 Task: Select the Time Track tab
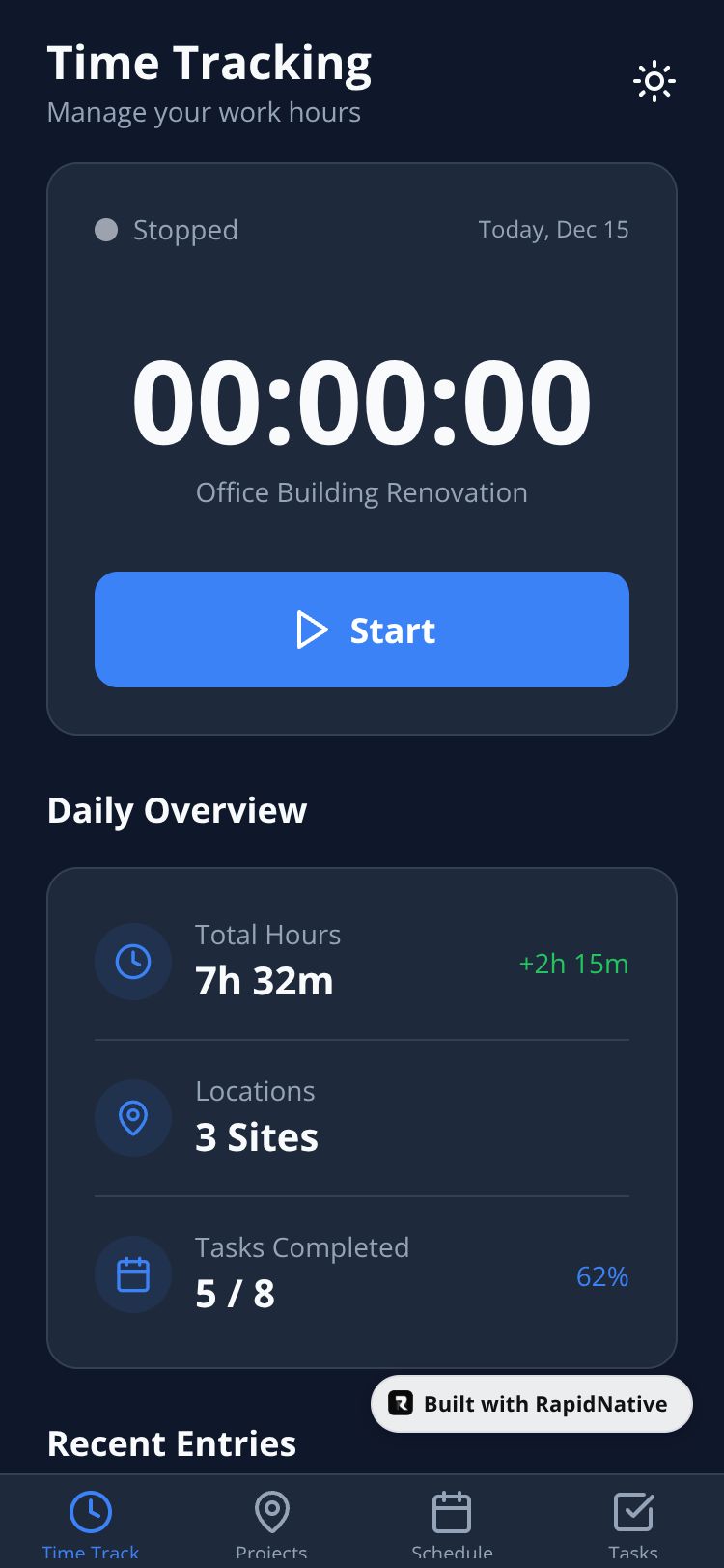point(91,1522)
